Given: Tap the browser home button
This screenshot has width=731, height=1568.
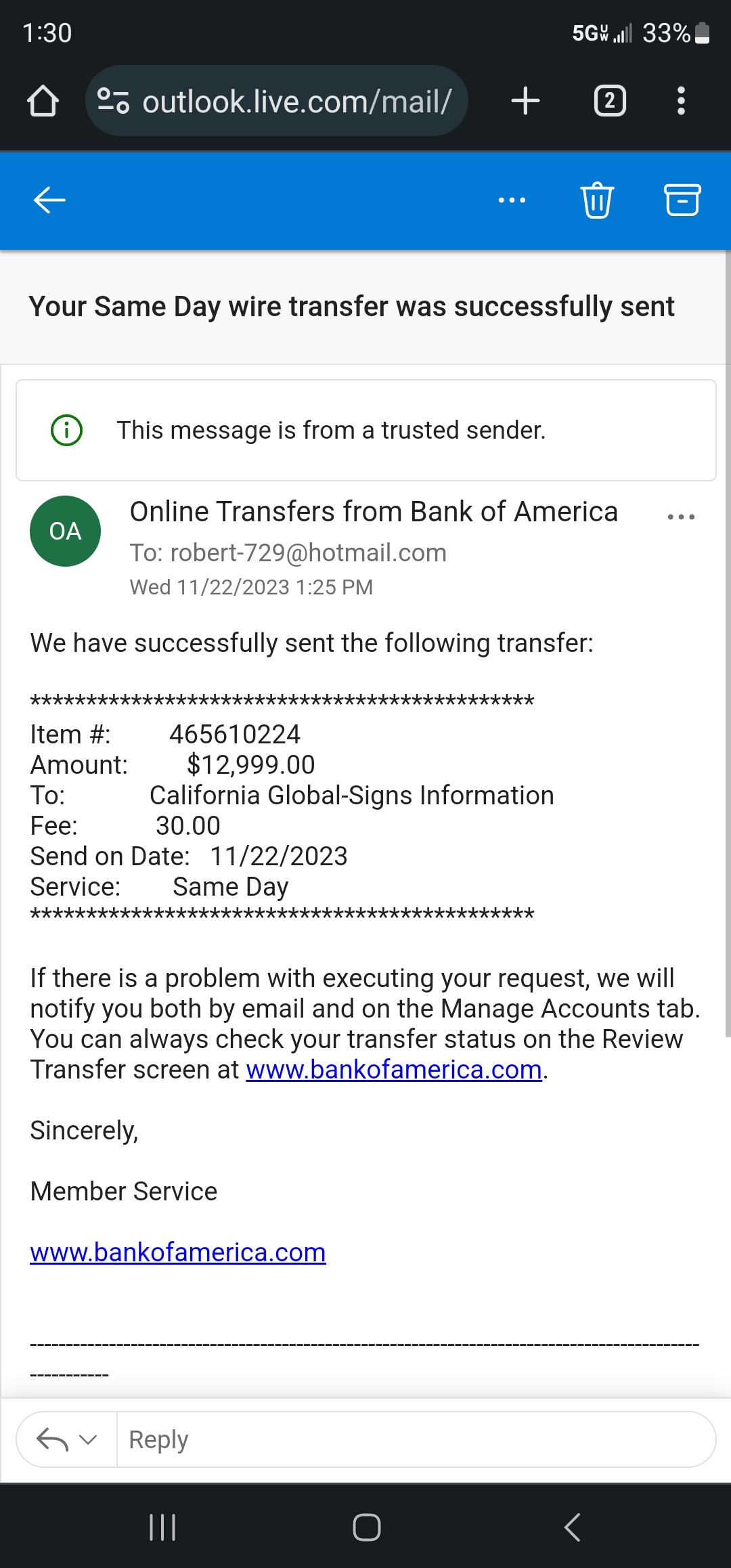Looking at the screenshot, I should 43,101.
